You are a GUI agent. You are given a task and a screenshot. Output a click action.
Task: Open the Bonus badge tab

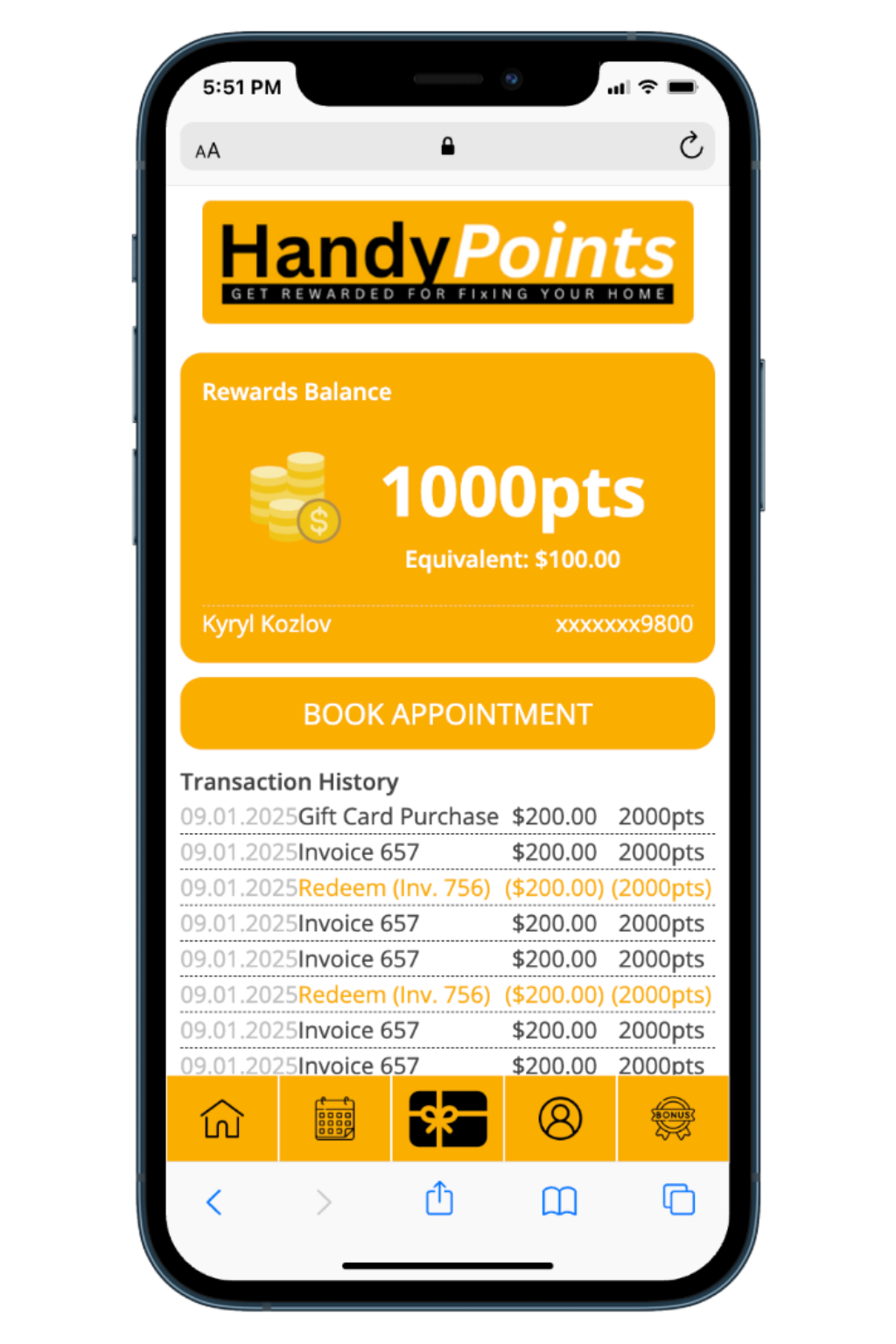point(672,1118)
